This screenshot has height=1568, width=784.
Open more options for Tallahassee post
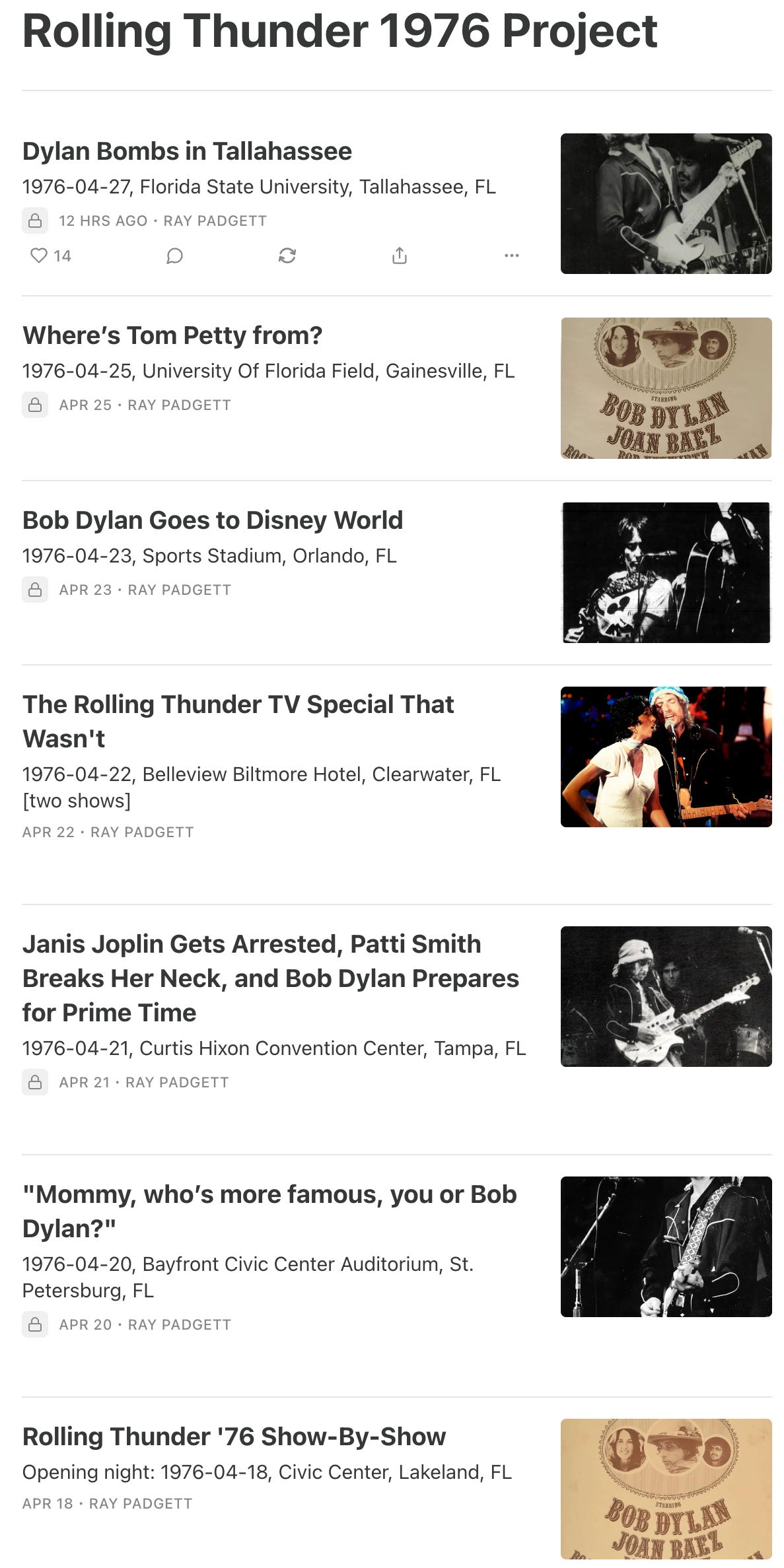point(512,256)
